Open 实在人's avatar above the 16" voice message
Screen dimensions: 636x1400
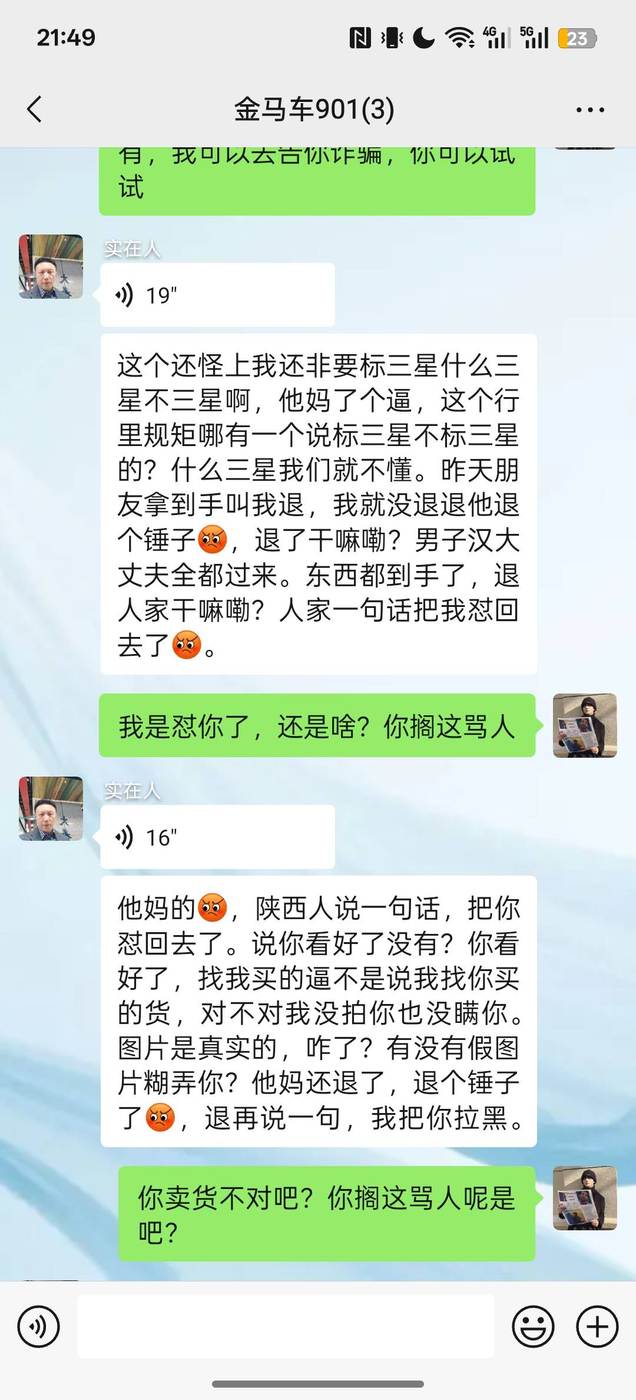coord(50,808)
